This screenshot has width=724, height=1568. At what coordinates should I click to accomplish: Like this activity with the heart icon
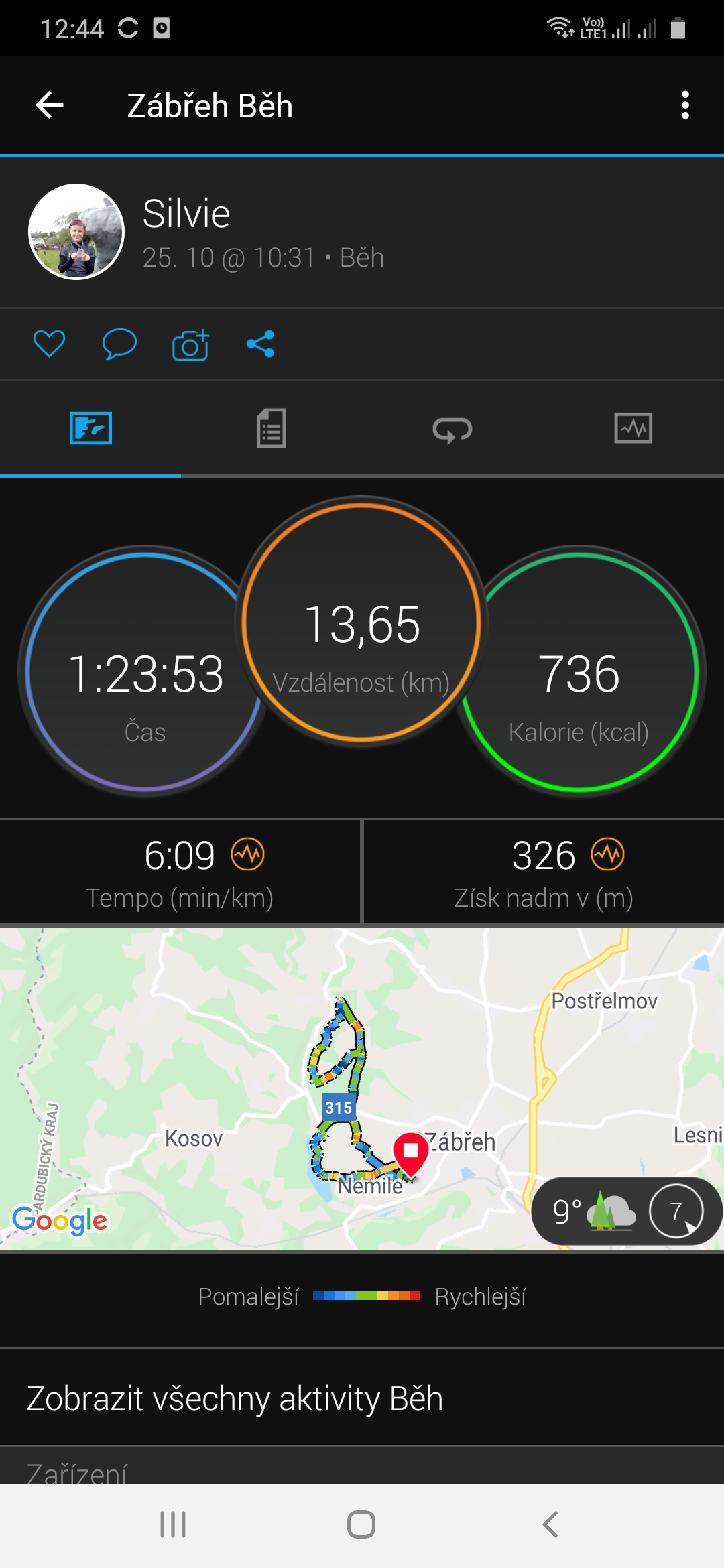coord(49,344)
